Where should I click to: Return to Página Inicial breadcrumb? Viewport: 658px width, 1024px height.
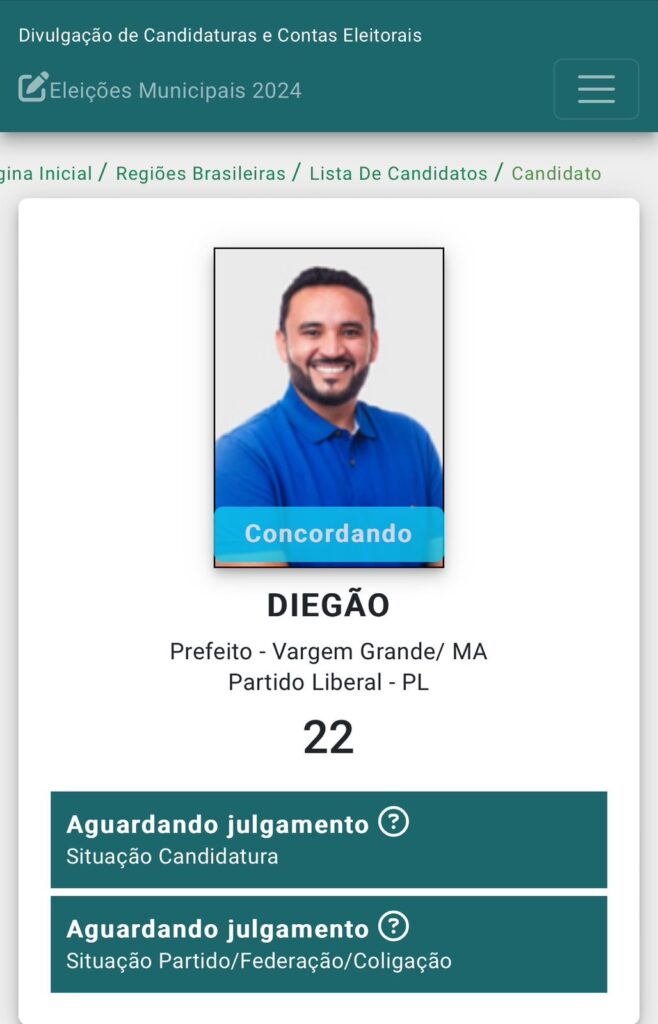(x=45, y=173)
